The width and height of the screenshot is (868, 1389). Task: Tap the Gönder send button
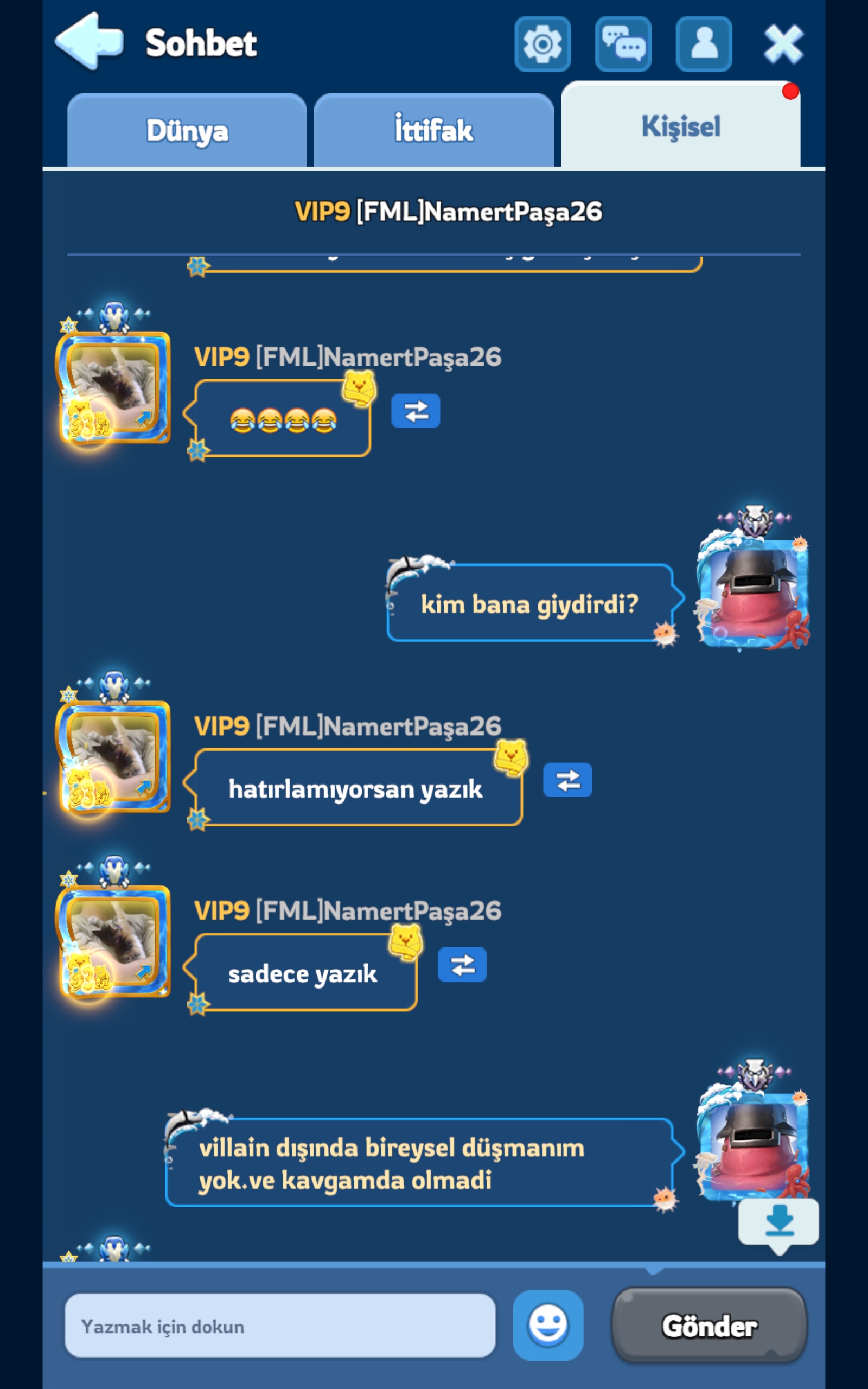[x=710, y=1326]
